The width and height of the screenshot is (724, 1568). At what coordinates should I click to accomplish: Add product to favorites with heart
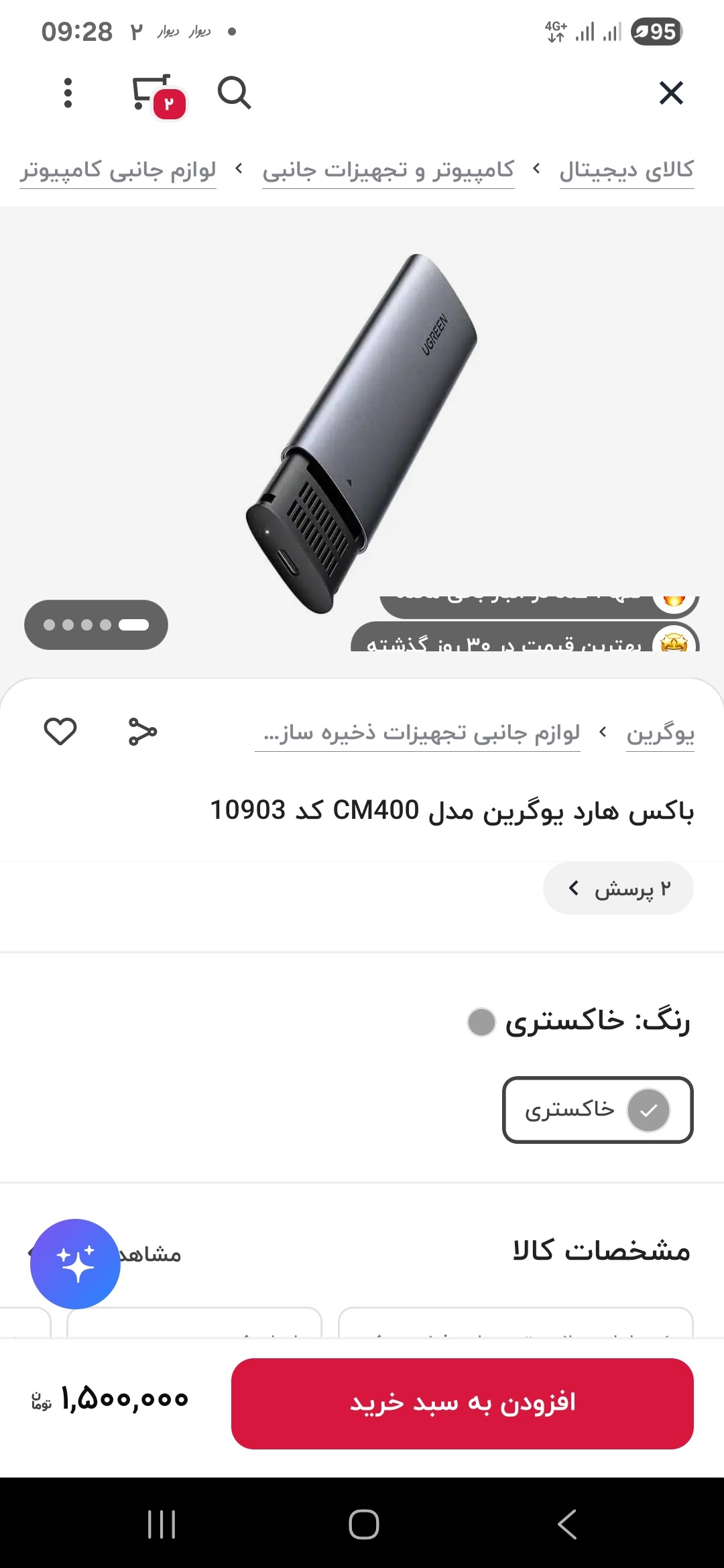(60, 732)
